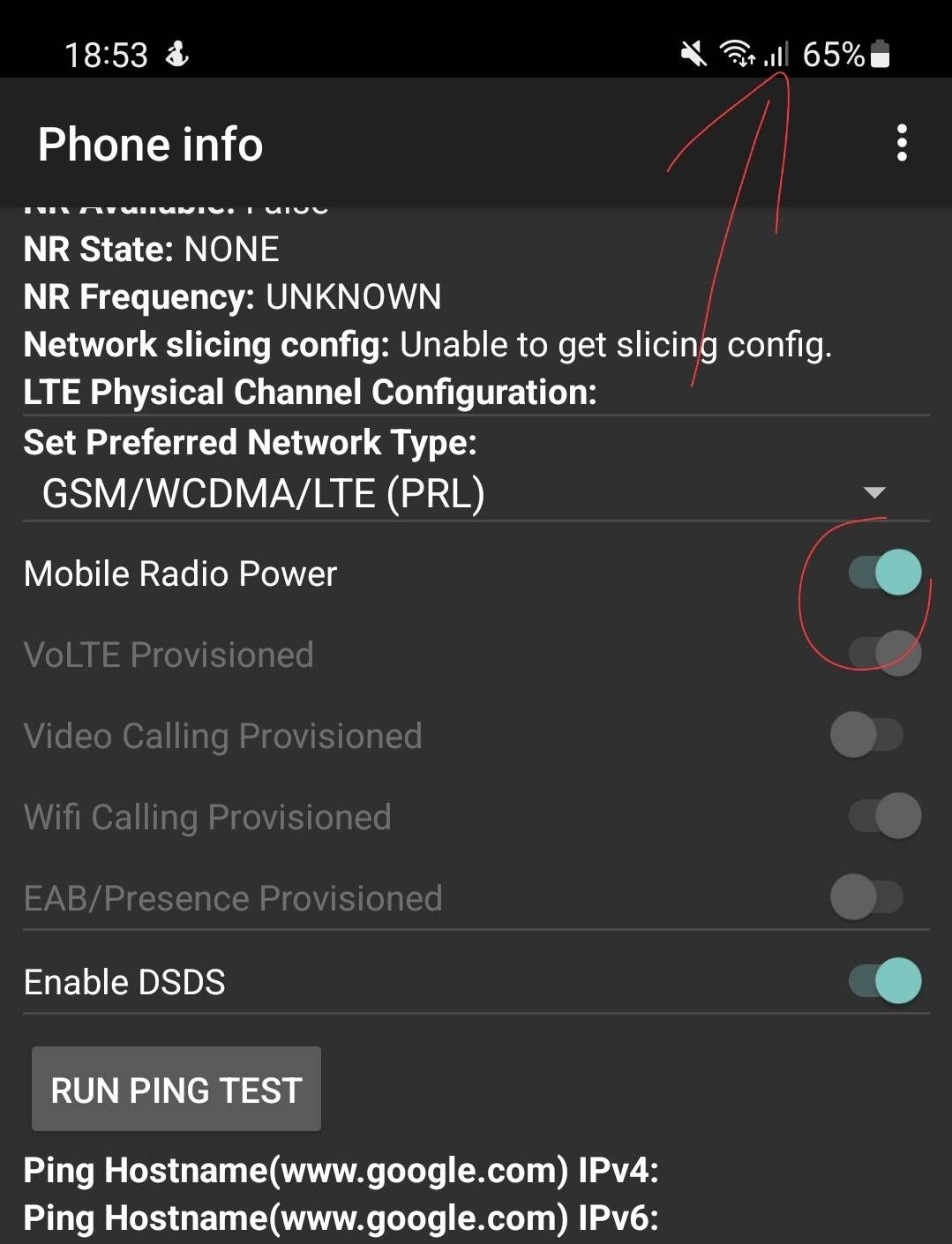Toggle the Video Calling Provisioned switch
Image resolution: width=952 pixels, height=1244 pixels.
(867, 735)
